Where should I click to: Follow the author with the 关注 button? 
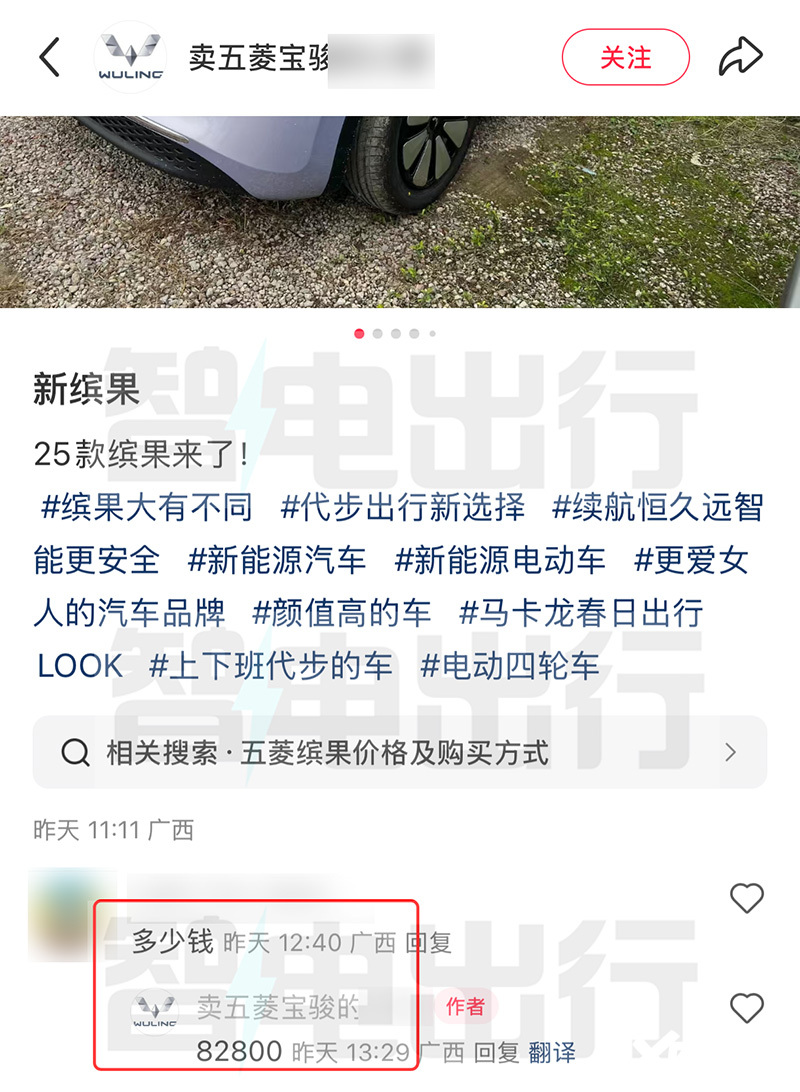tap(625, 57)
